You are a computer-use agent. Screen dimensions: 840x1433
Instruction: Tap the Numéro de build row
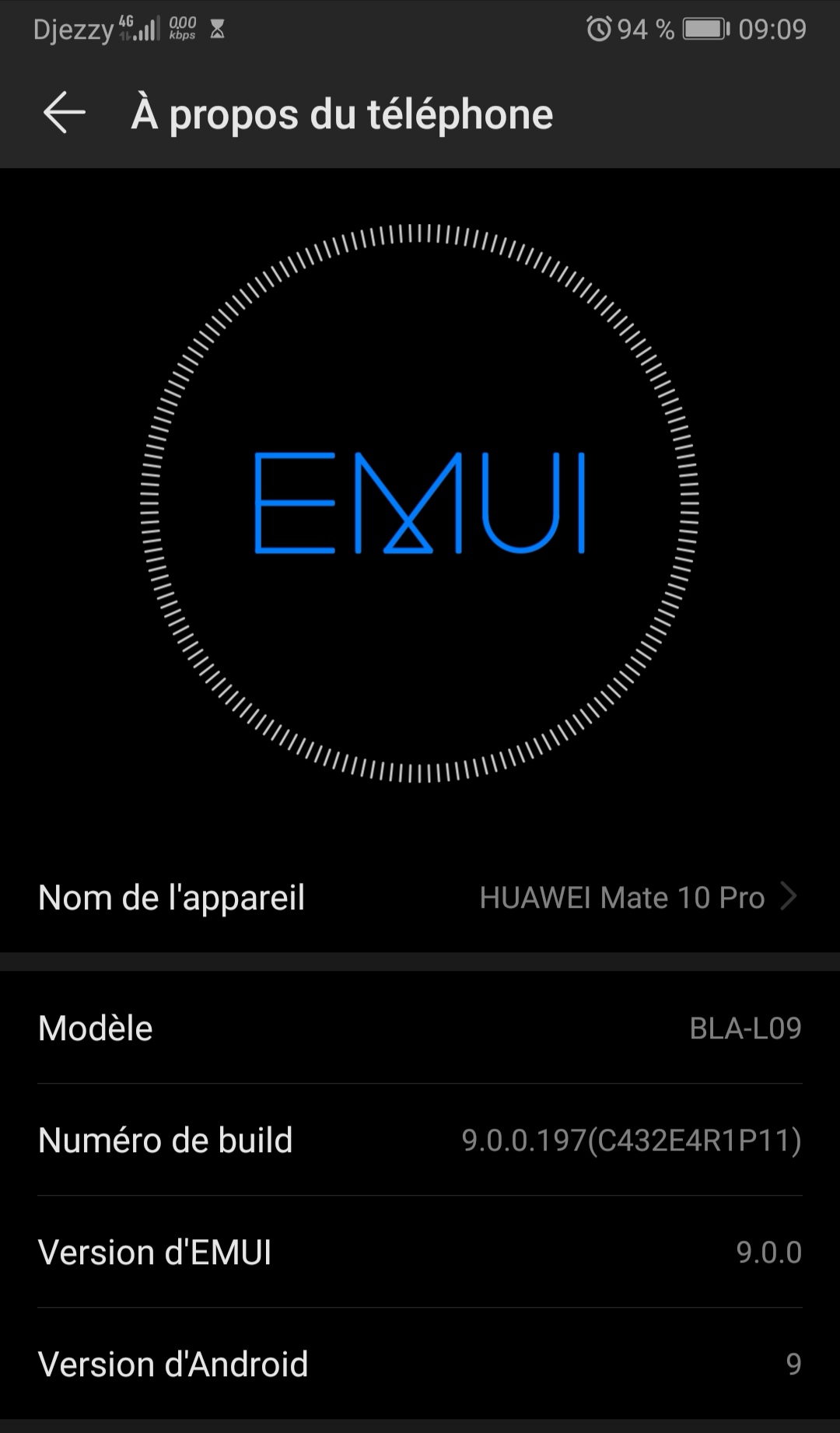pyautogui.click(x=420, y=1140)
